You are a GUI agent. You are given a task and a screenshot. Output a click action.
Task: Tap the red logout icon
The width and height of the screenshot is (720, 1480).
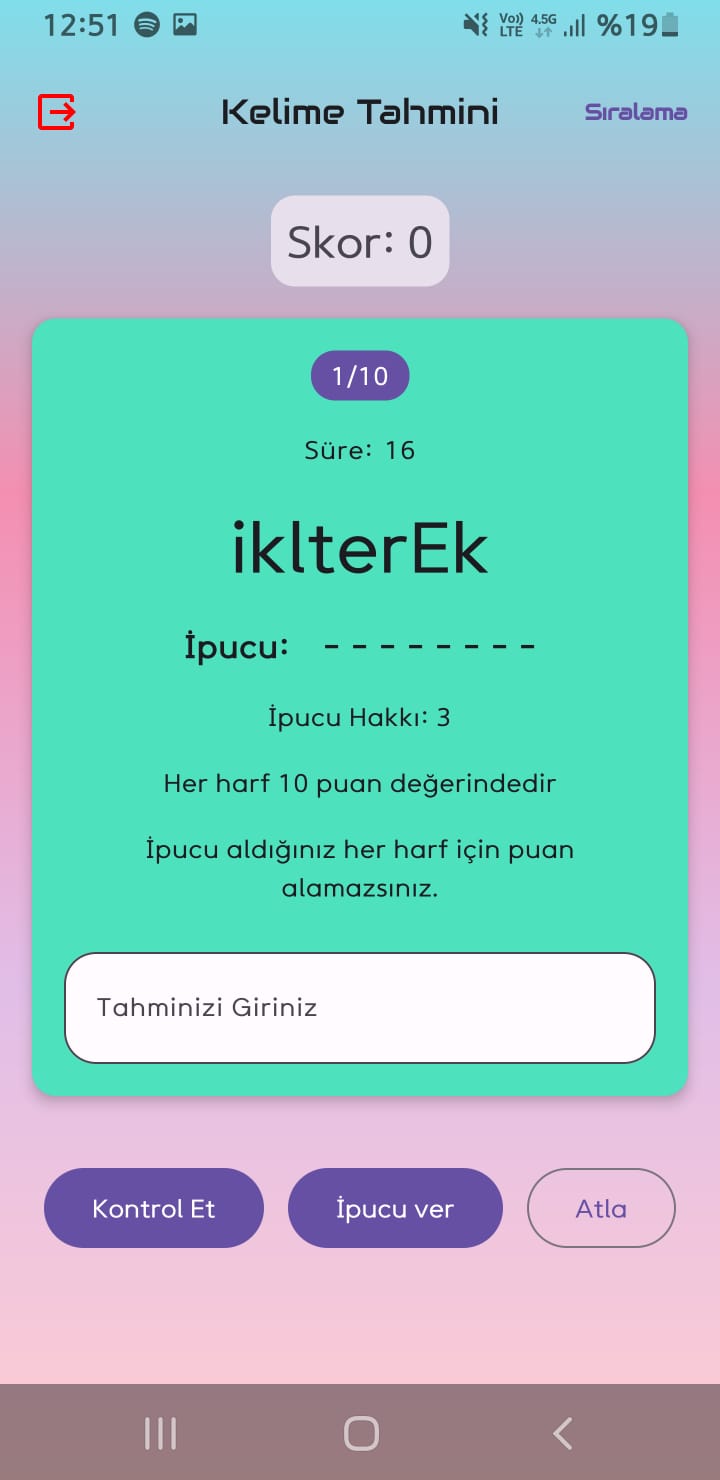click(x=57, y=112)
